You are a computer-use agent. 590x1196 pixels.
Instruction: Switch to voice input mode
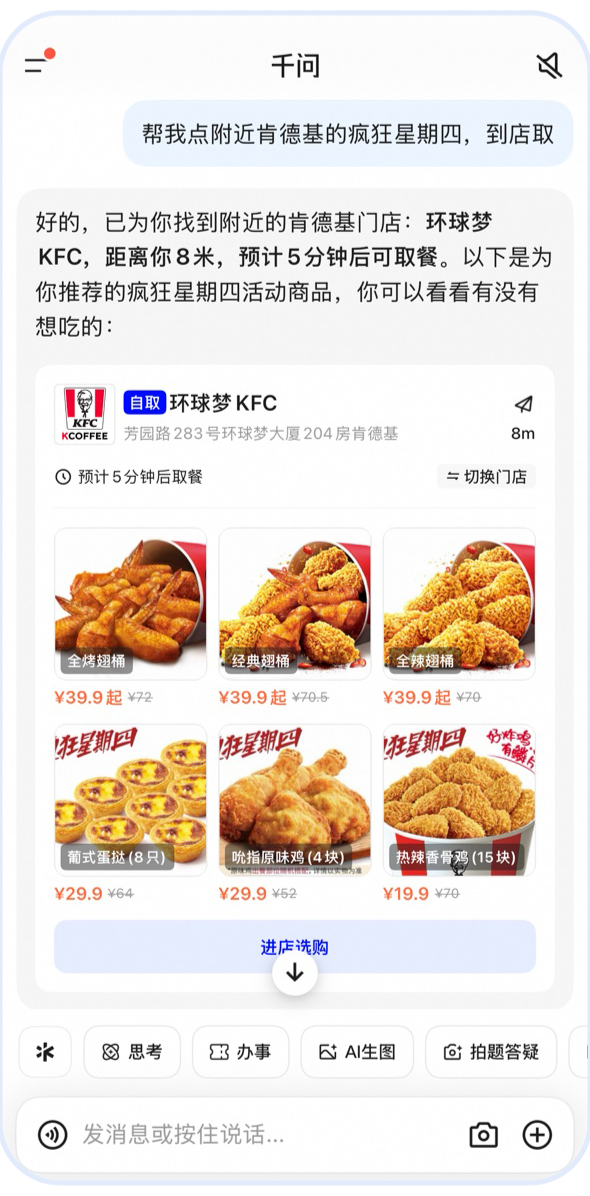tap(53, 1135)
